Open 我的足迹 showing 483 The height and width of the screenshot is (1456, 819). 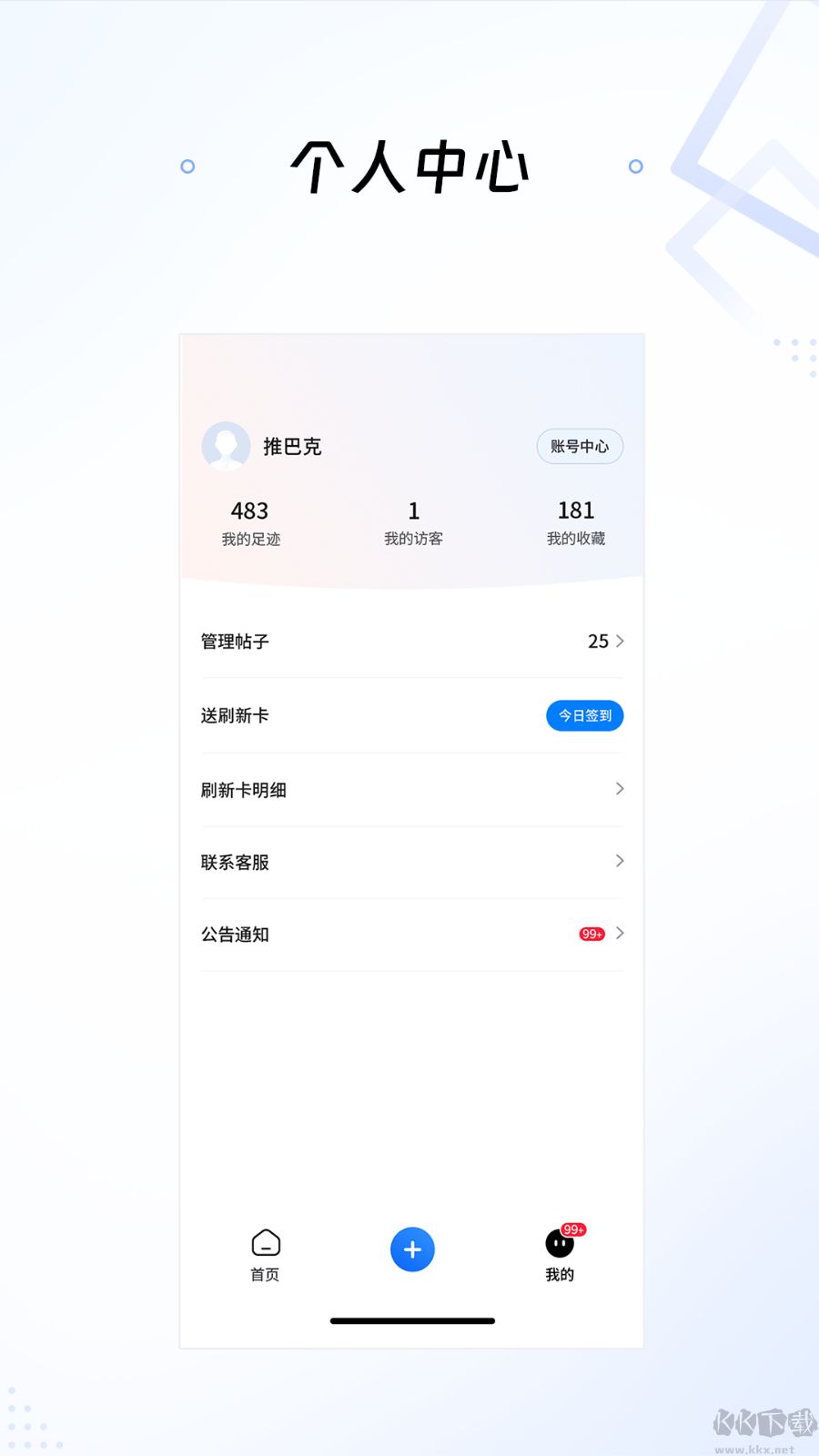[x=249, y=521]
